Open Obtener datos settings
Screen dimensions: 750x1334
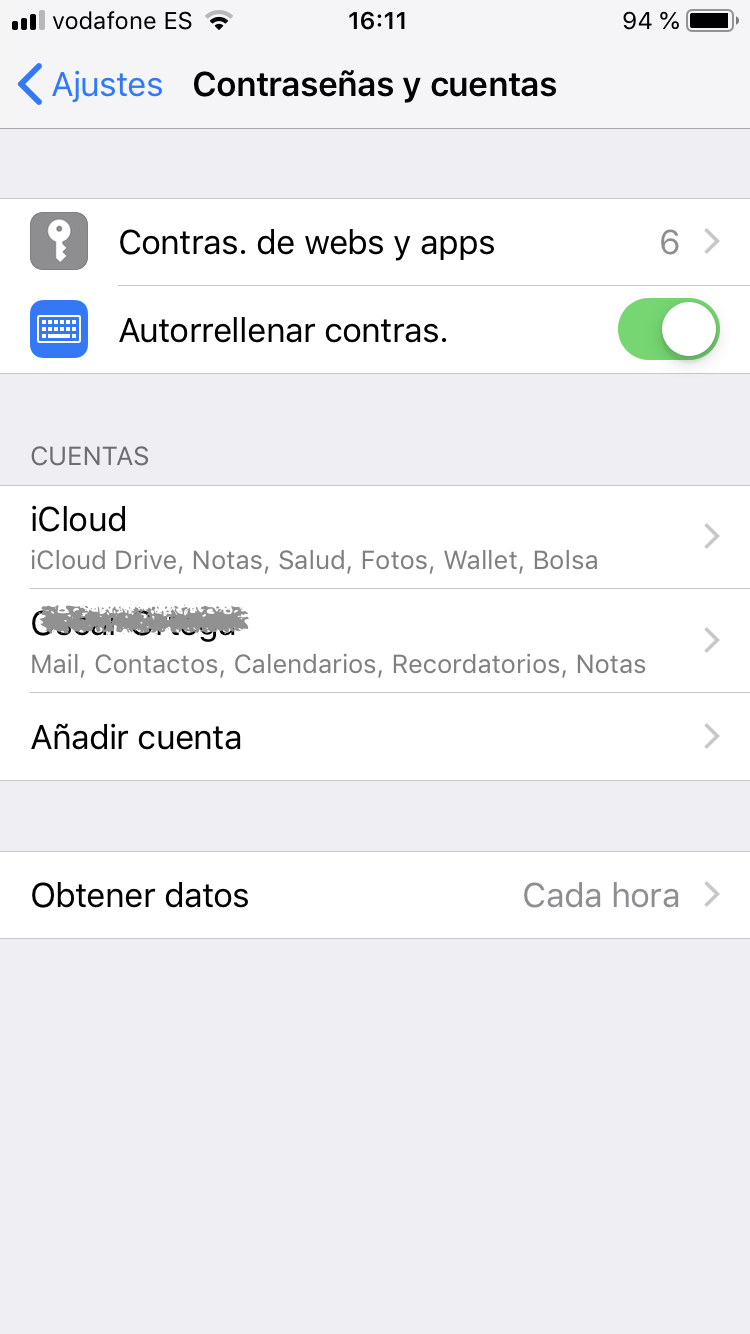coord(375,895)
